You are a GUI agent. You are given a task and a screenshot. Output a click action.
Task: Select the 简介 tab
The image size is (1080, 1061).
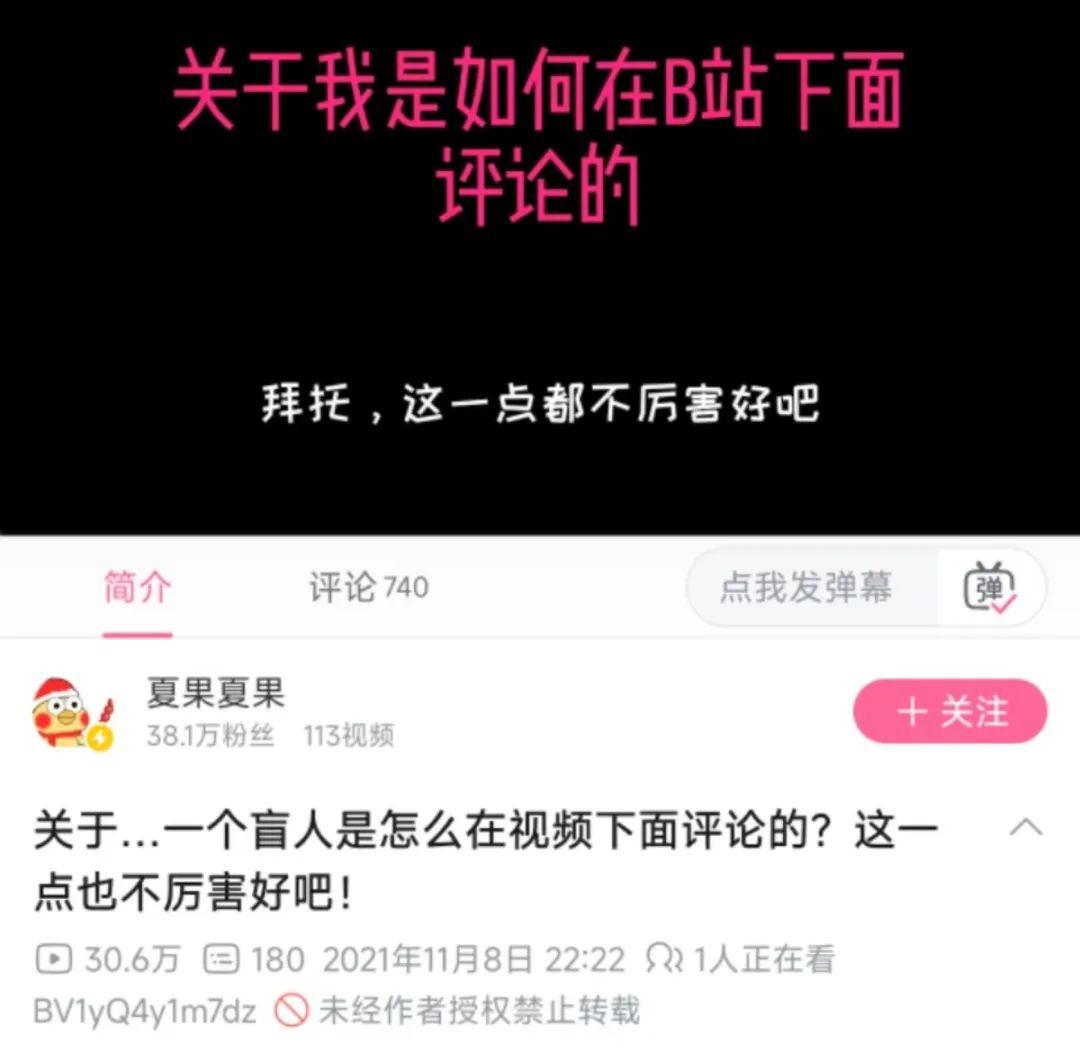pos(137,587)
